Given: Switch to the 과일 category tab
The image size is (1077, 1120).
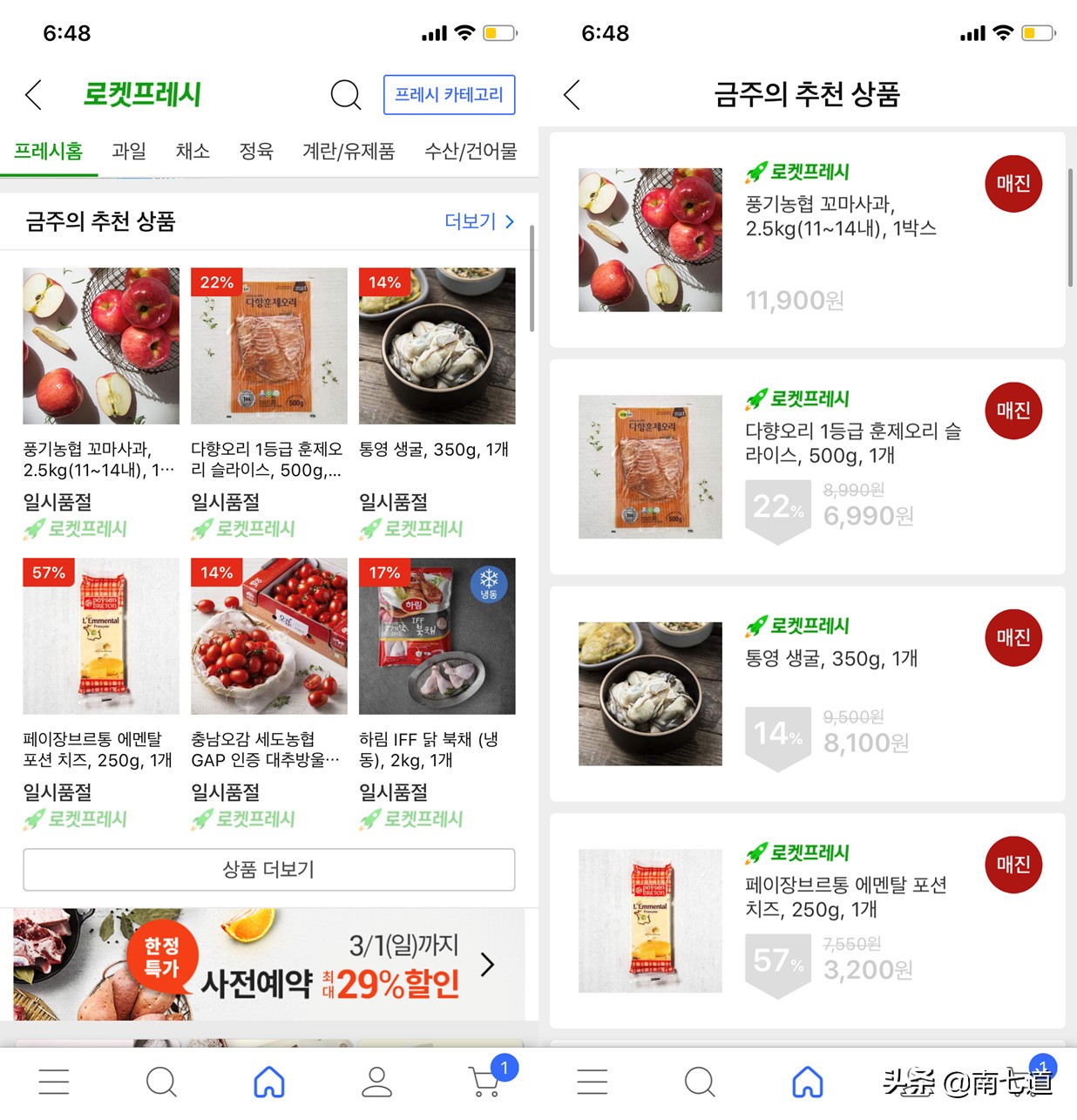Looking at the screenshot, I should 127,151.
